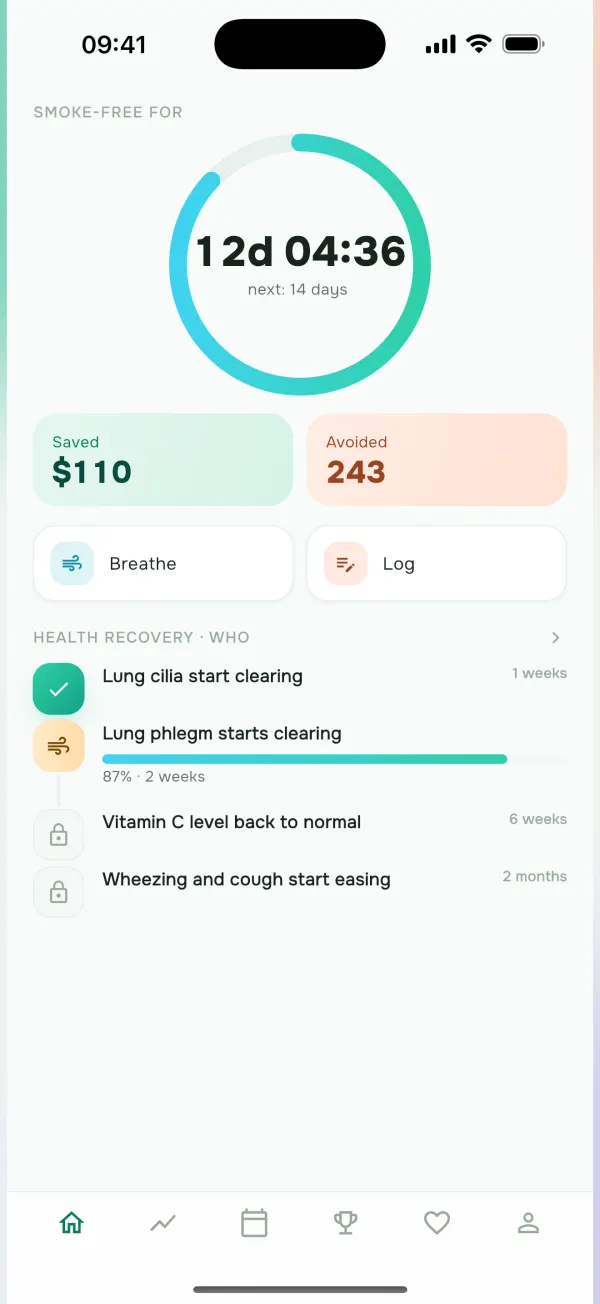Screen dimensions: 600x1304
Task: Go to the profile tab
Action: [529, 1222]
